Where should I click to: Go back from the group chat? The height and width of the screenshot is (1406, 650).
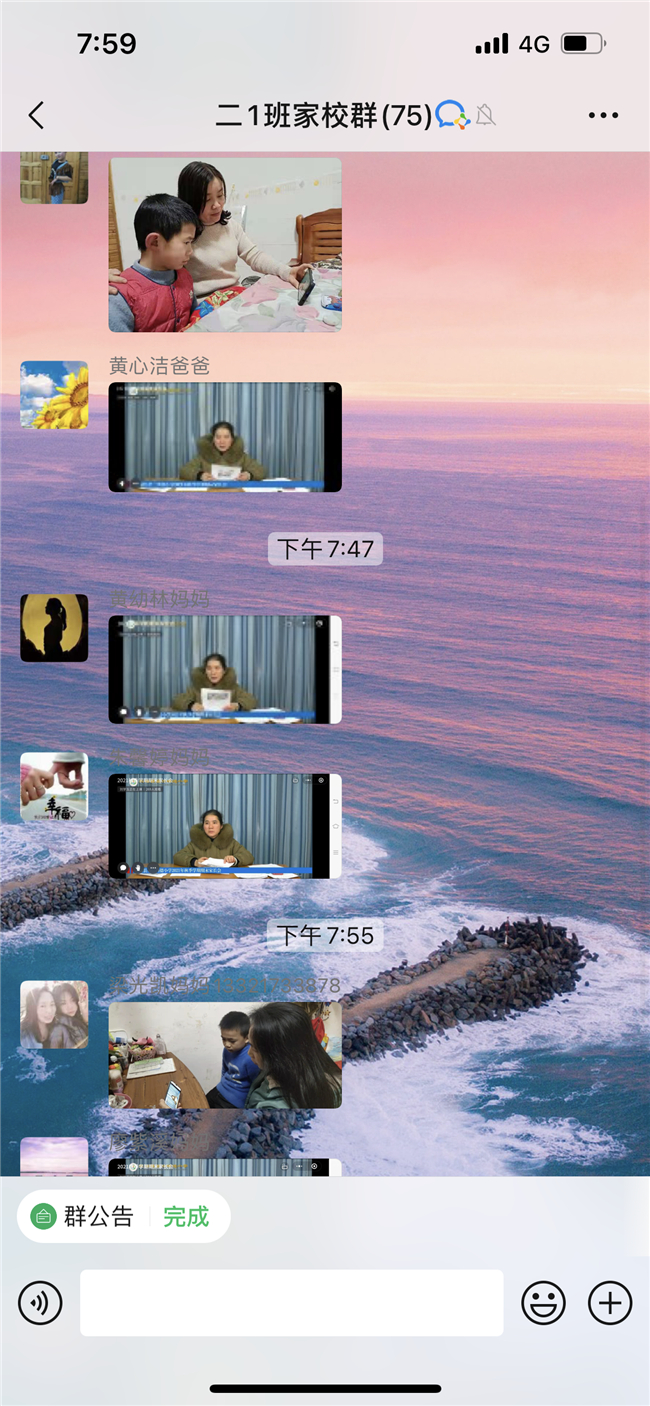coord(37,116)
